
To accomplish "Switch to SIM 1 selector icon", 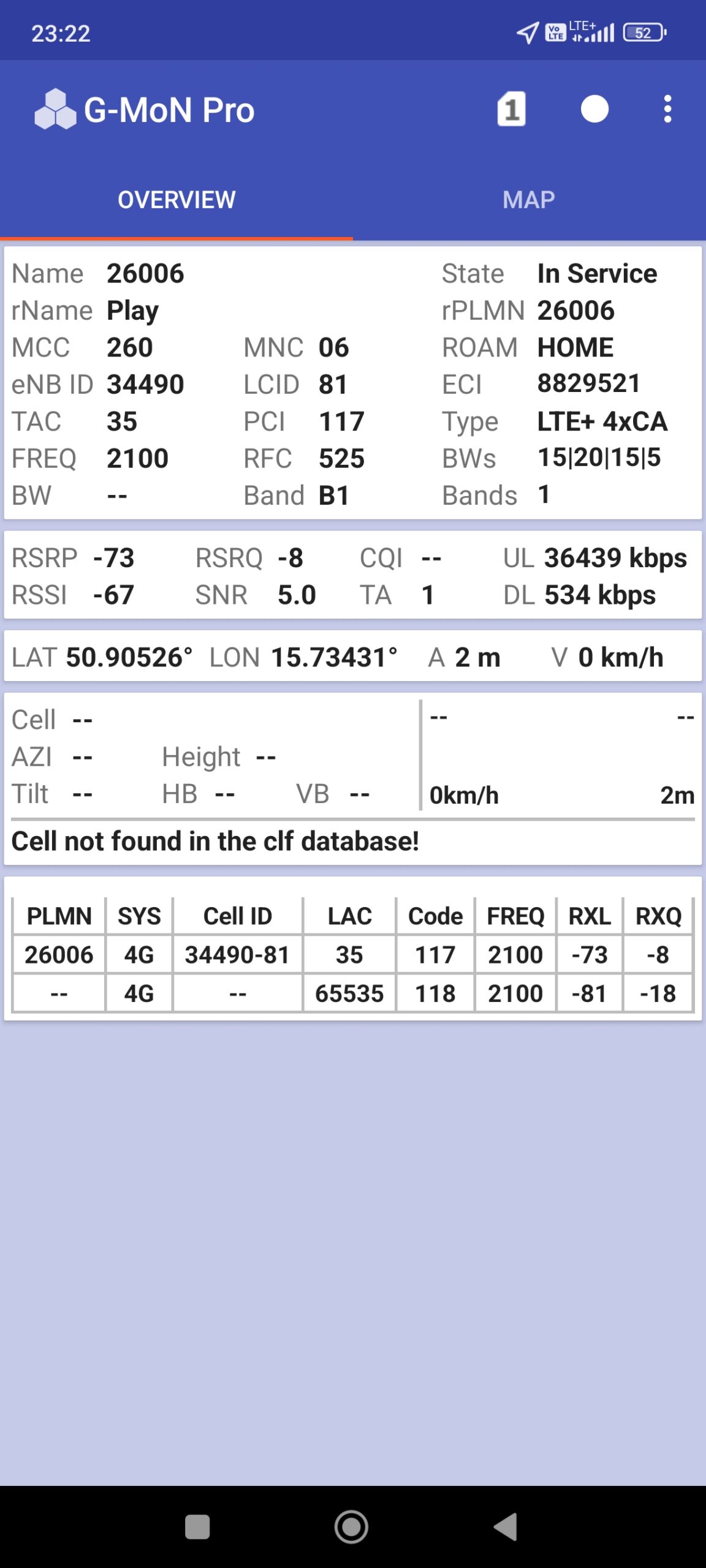I will click(x=511, y=110).
